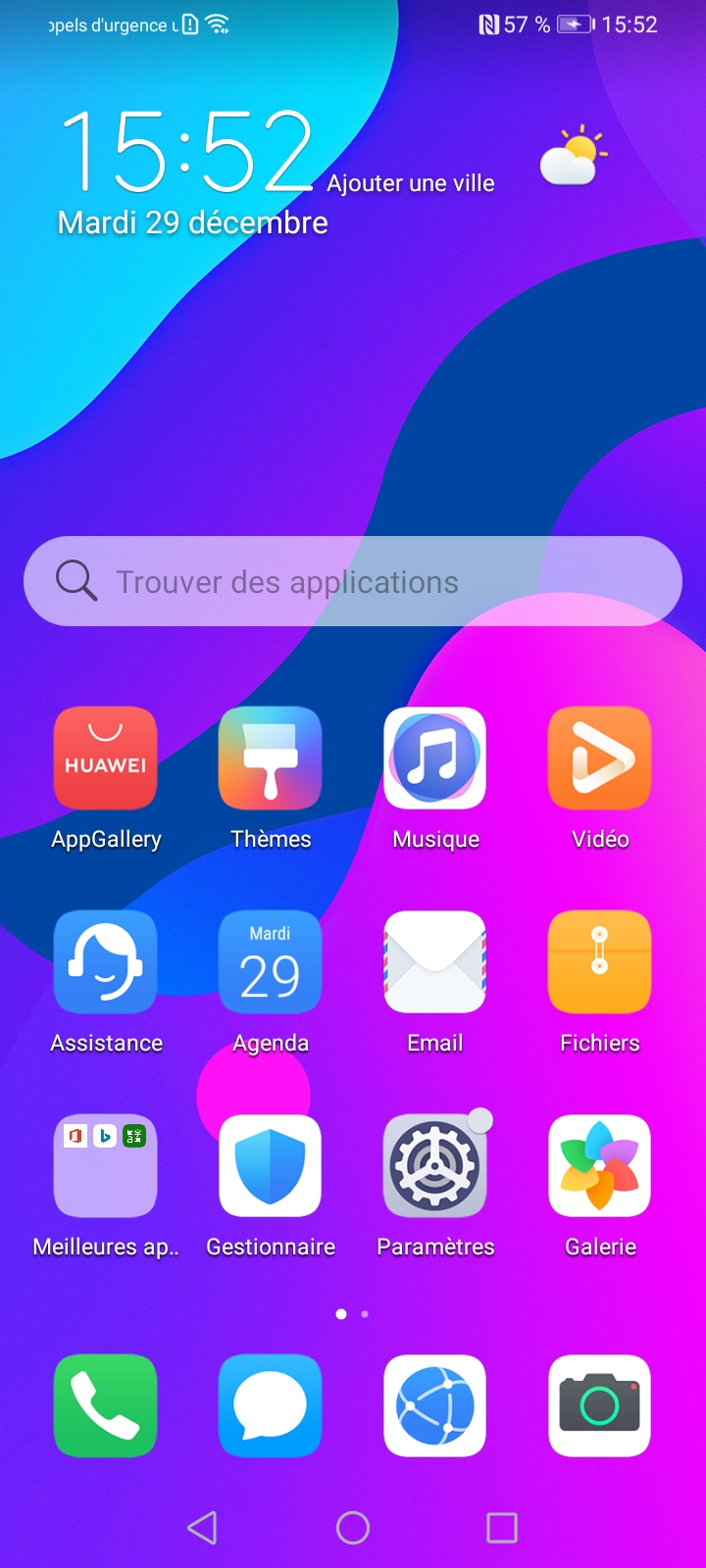
Task: Open the browser icon in the dock
Action: click(x=434, y=1405)
